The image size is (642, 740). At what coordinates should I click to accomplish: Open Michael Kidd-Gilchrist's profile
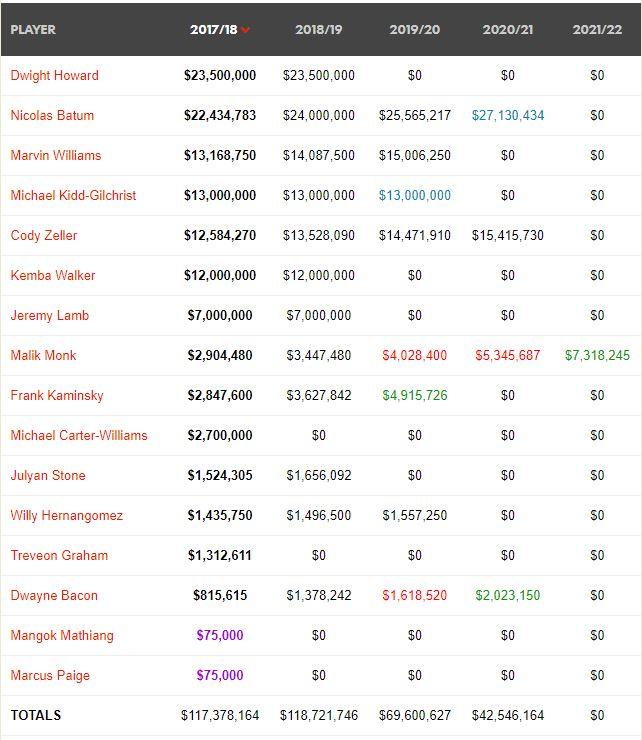[73, 195]
